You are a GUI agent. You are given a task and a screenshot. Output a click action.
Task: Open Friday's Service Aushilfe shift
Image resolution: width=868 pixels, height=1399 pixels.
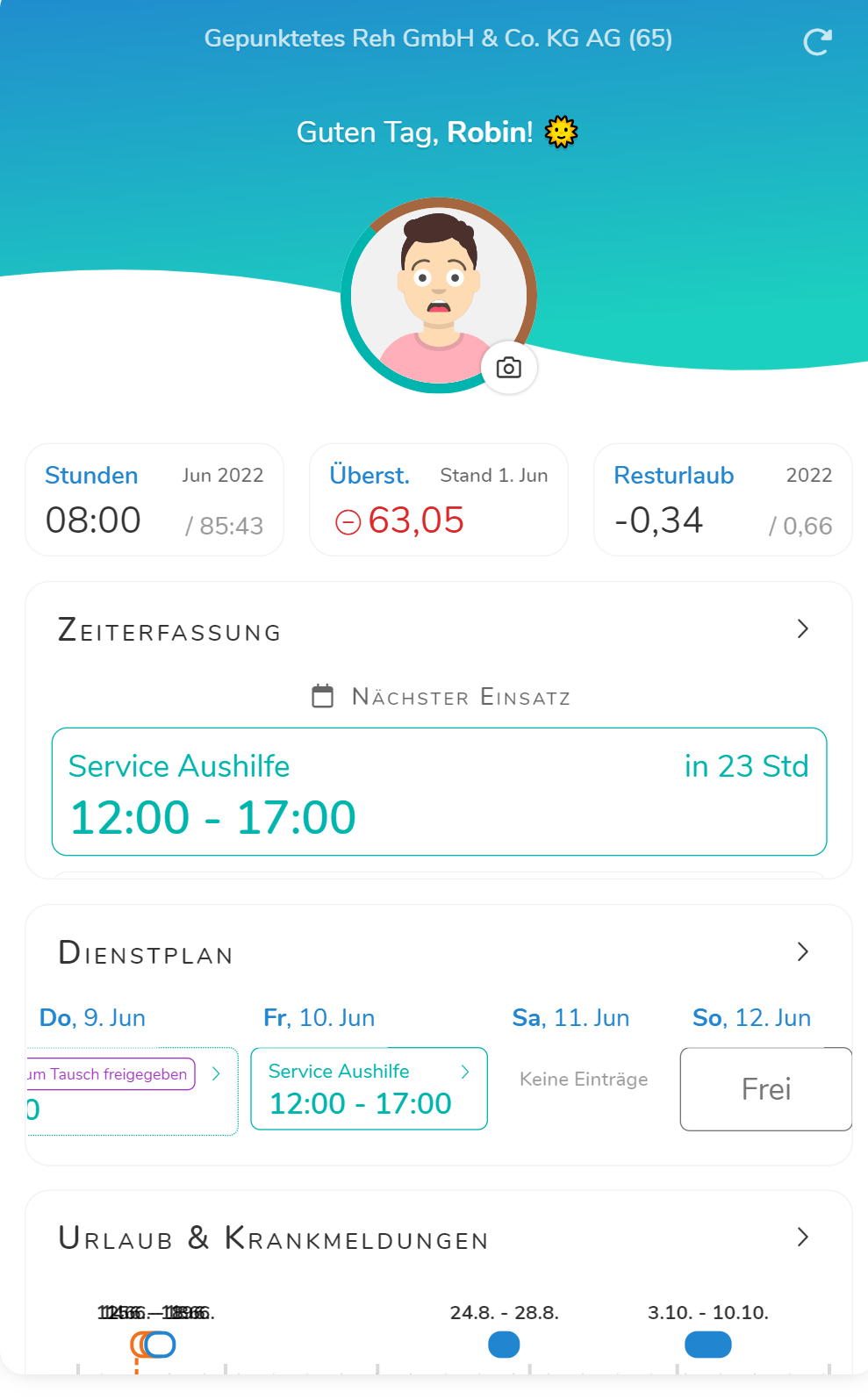(x=369, y=1088)
